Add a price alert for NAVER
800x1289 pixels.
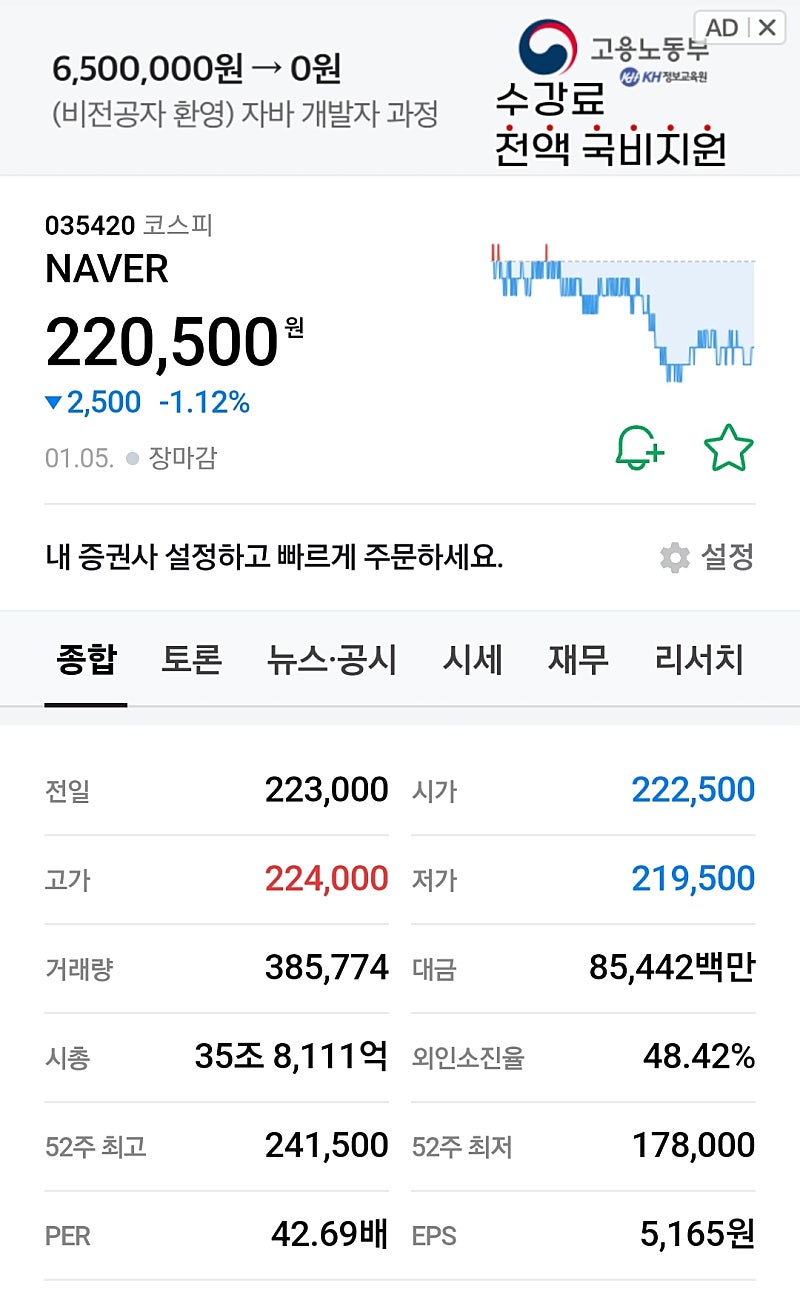[639, 450]
